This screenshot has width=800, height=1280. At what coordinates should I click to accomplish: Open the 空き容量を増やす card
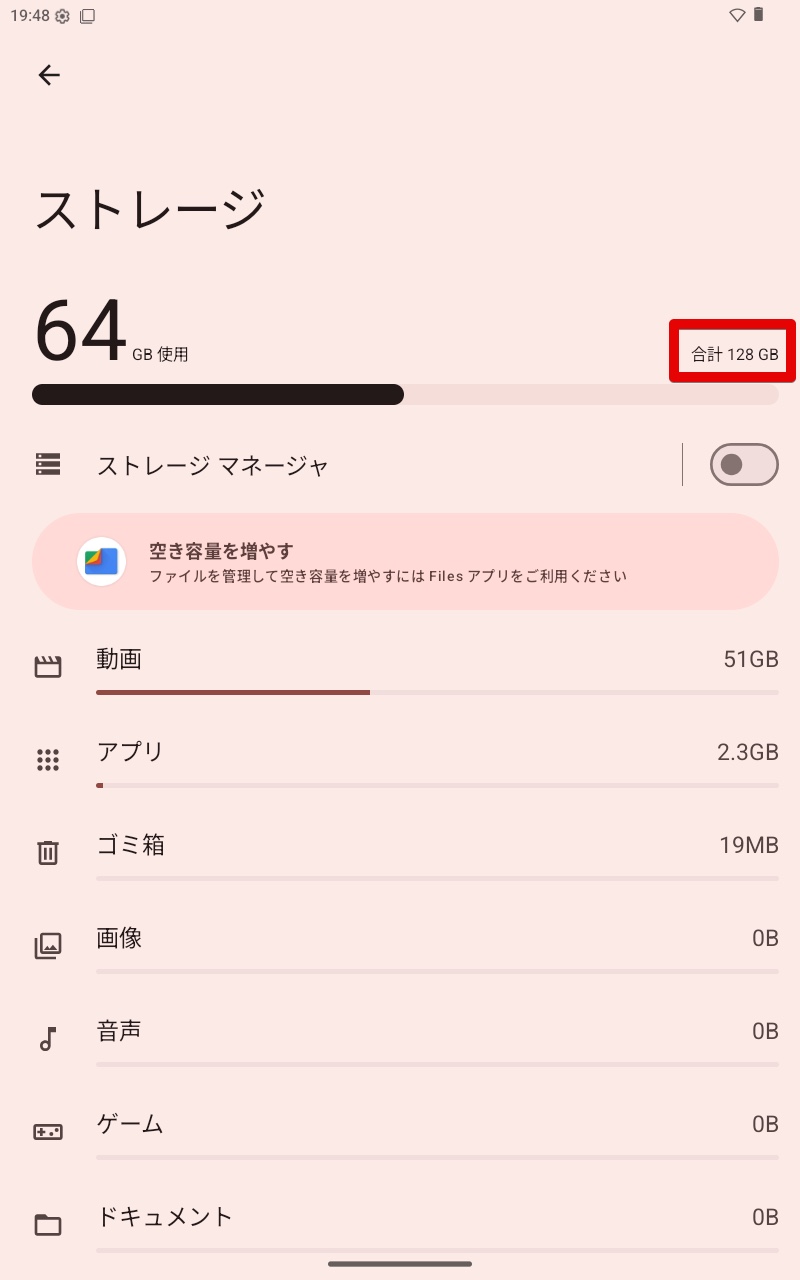(x=405, y=562)
